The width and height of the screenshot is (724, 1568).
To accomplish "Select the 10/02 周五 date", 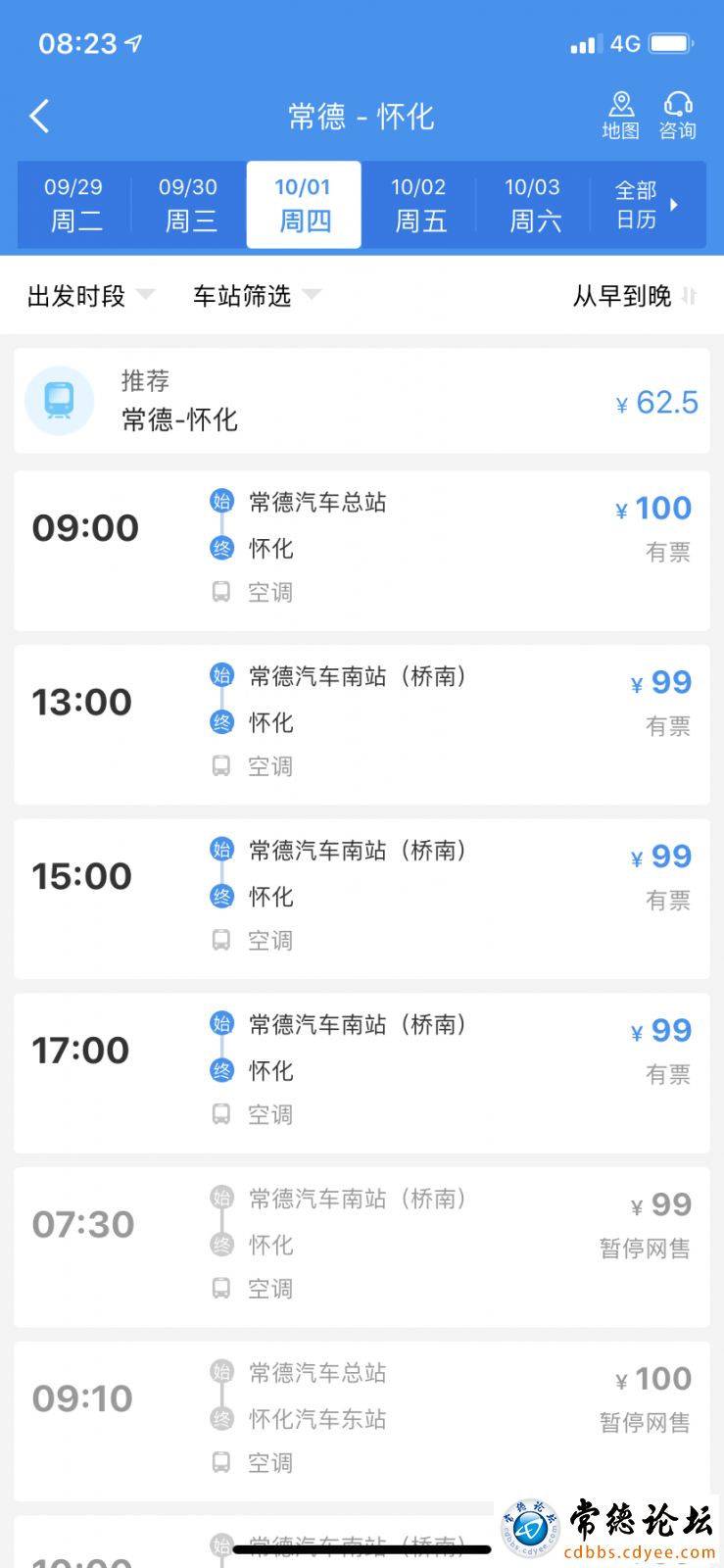I will click(419, 205).
